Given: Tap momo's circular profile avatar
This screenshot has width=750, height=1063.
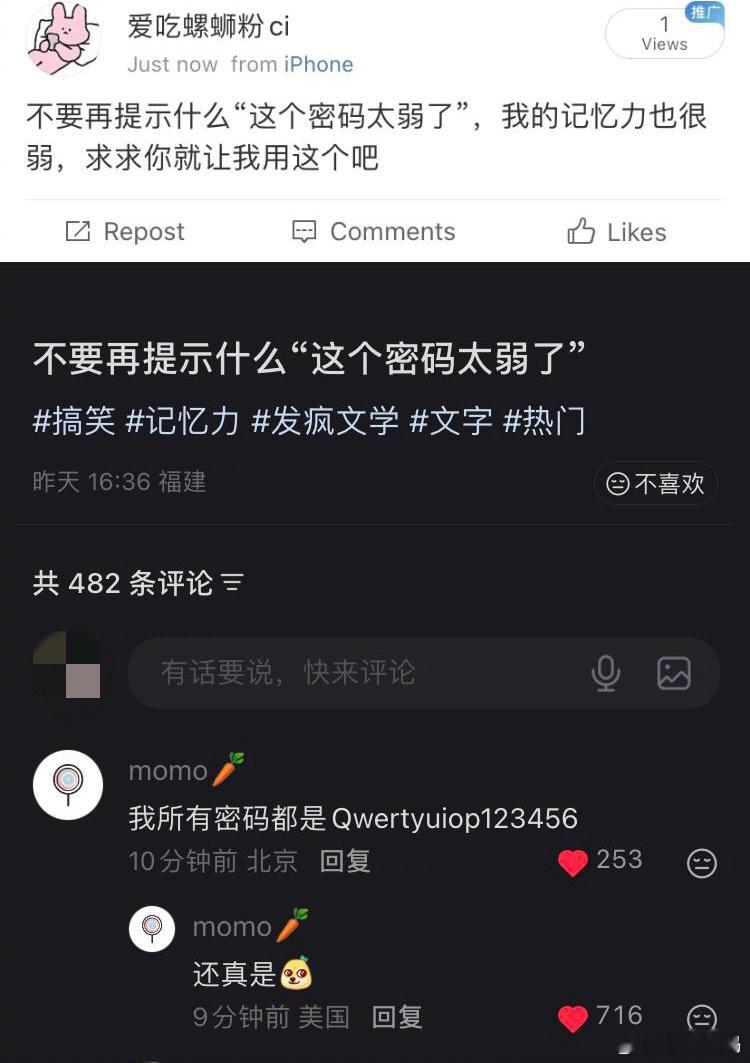Looking at the screenshot, I should pyautogui.click(x=67, y=785).
